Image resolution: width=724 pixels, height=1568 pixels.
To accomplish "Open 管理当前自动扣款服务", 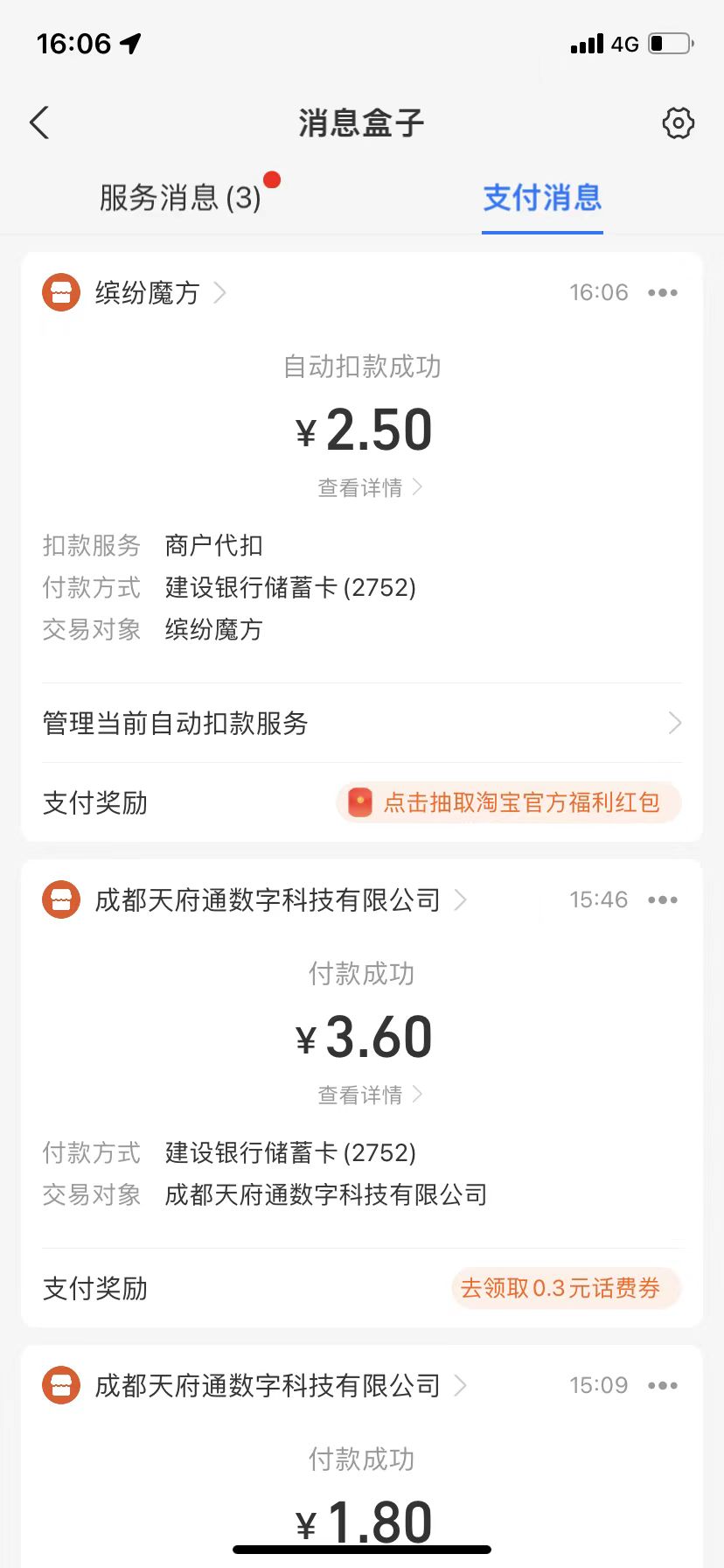I will [x=361, y=724].
